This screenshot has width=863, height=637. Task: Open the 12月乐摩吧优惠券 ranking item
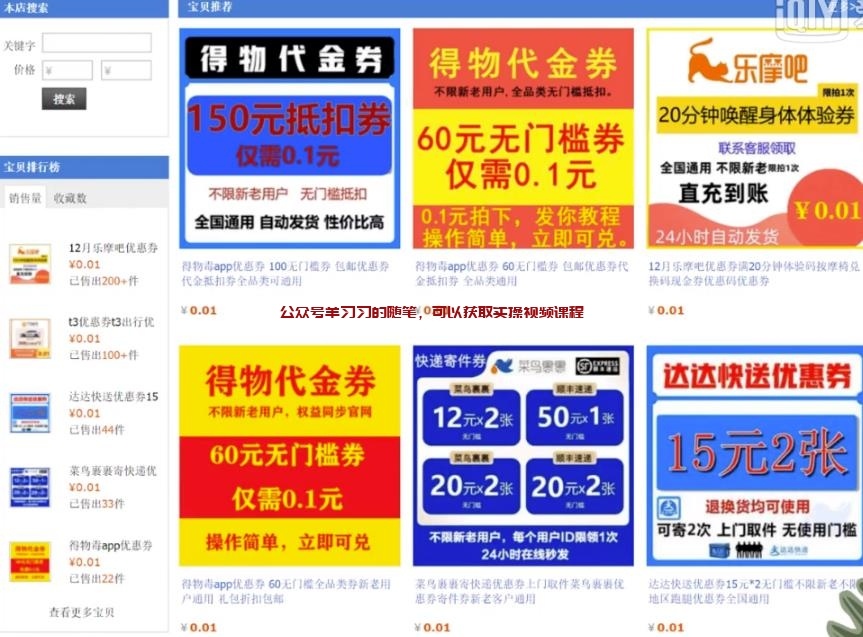(x=113, y=248)
